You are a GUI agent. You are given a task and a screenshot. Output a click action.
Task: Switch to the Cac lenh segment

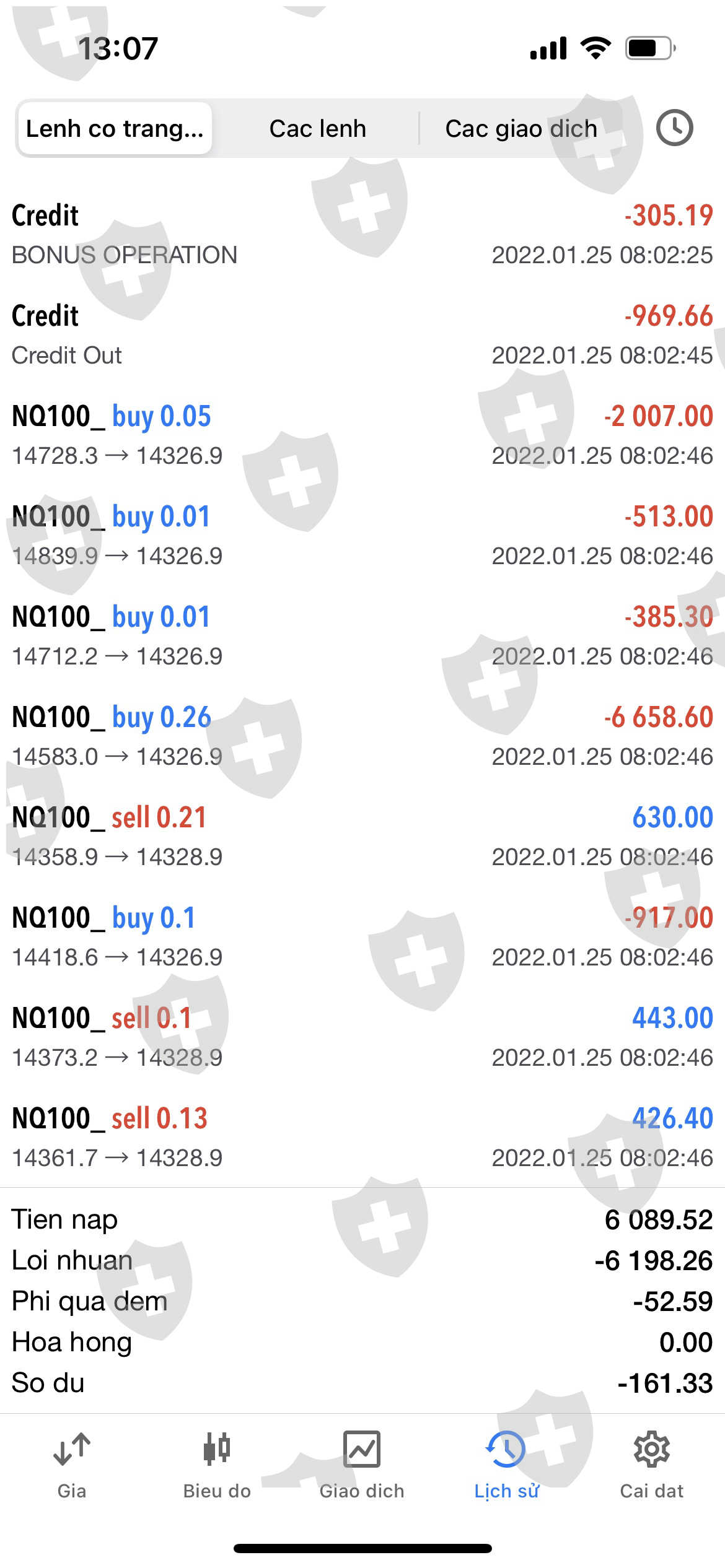pyautogui.click(x=317, y=128)
